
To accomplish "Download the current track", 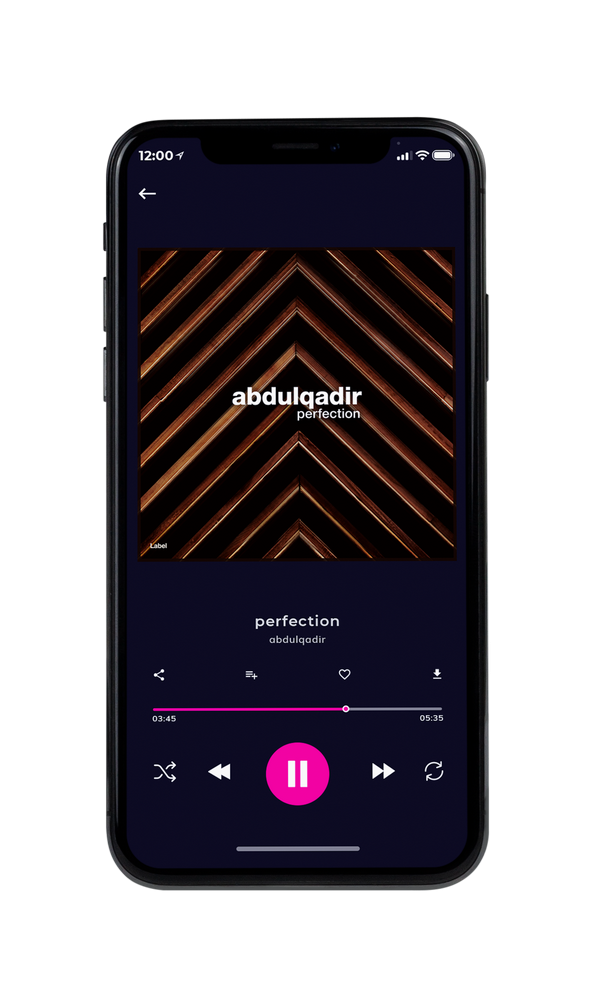I will click(437, 674).
